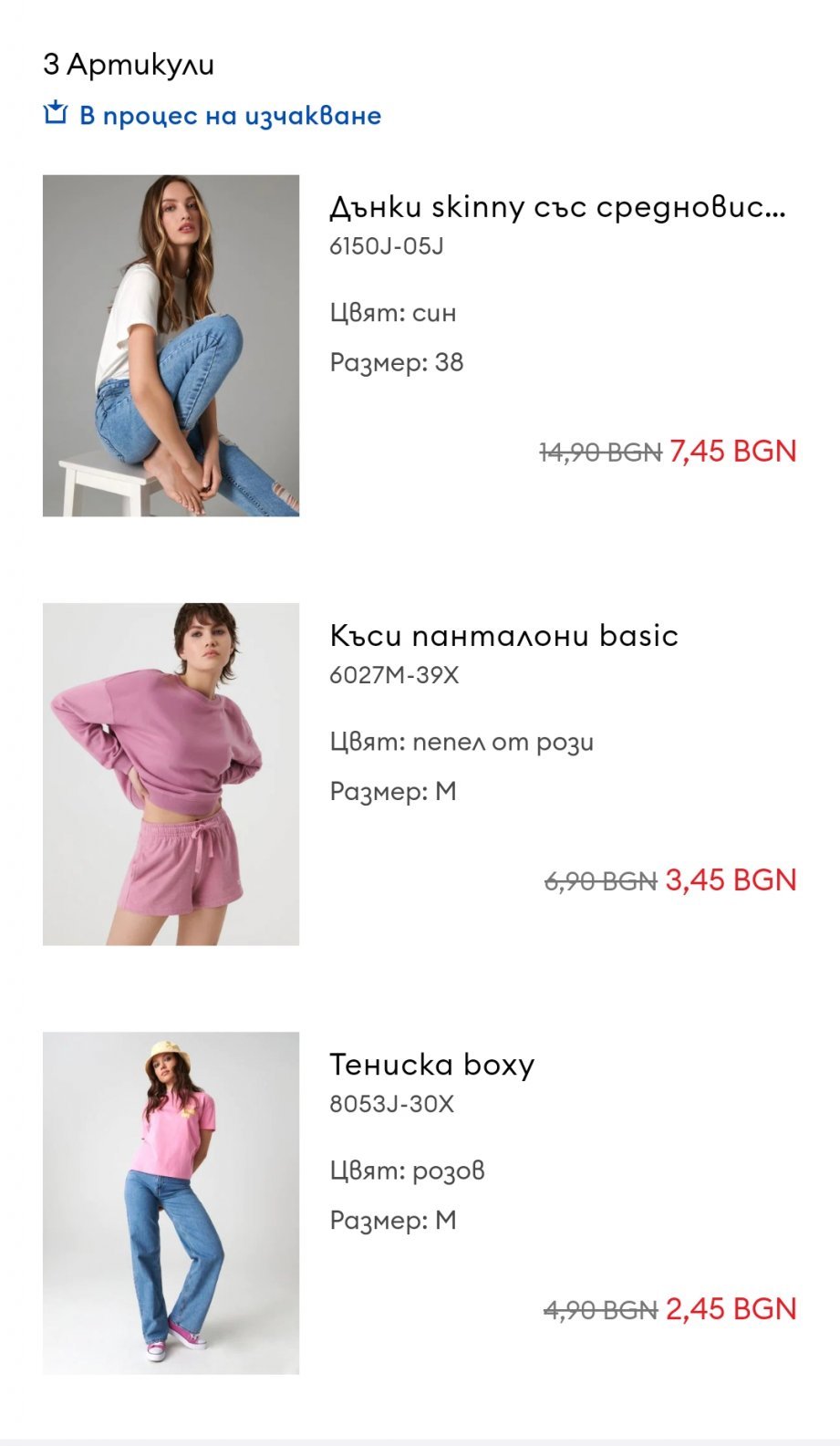Open the skinny jeans product image
The height and width of the screenshot is (1446, 840).
171,346
